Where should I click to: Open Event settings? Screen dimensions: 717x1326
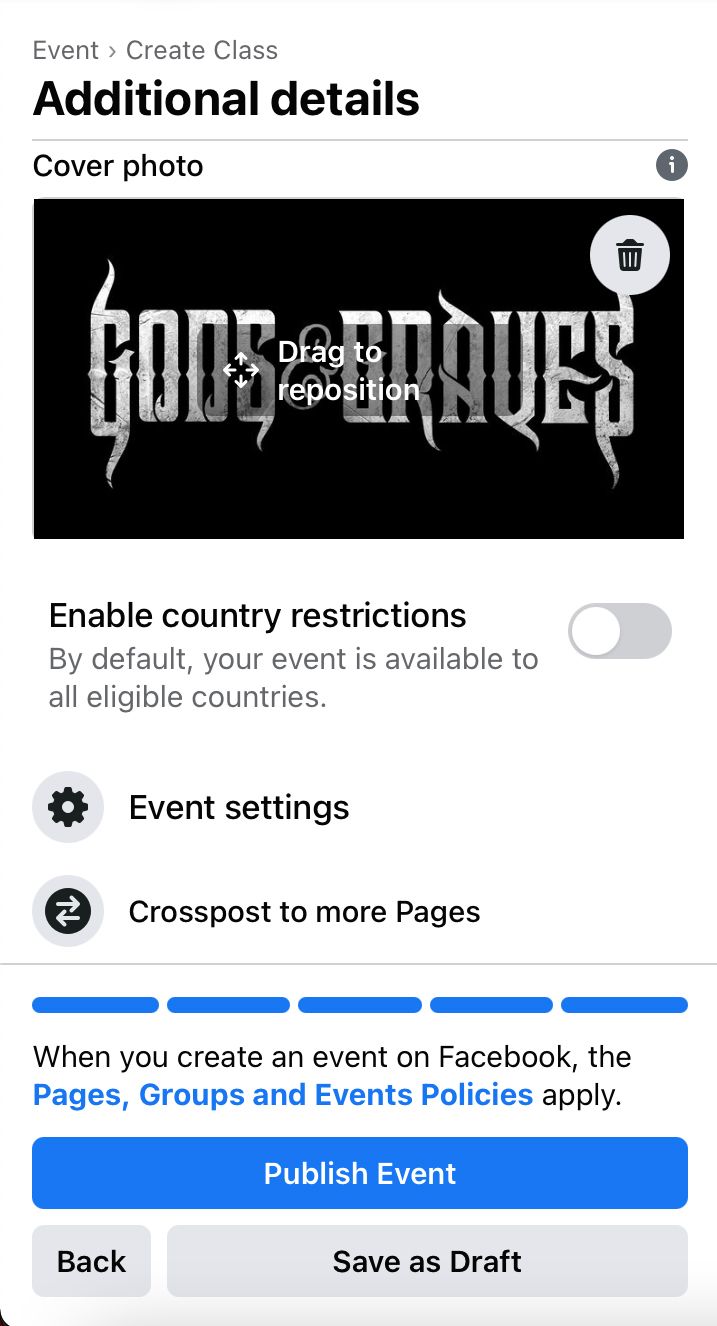238,807
